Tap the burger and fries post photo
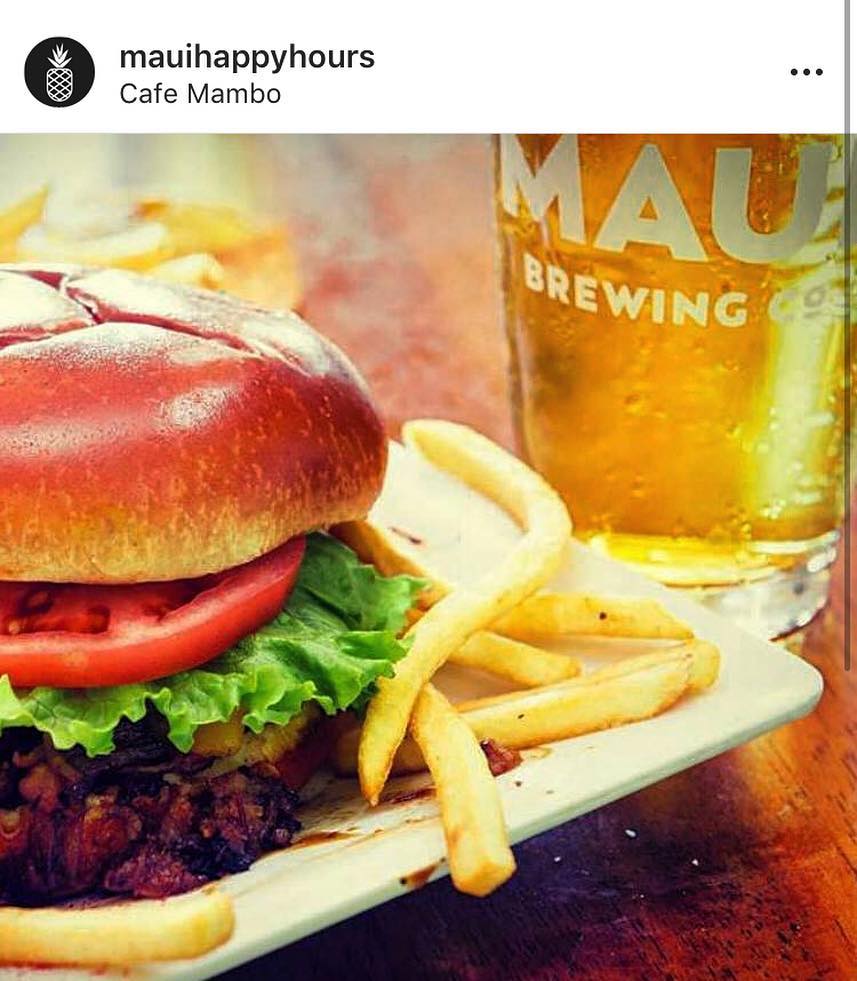Viewport: 857px width, 981px height. point(428,556)
